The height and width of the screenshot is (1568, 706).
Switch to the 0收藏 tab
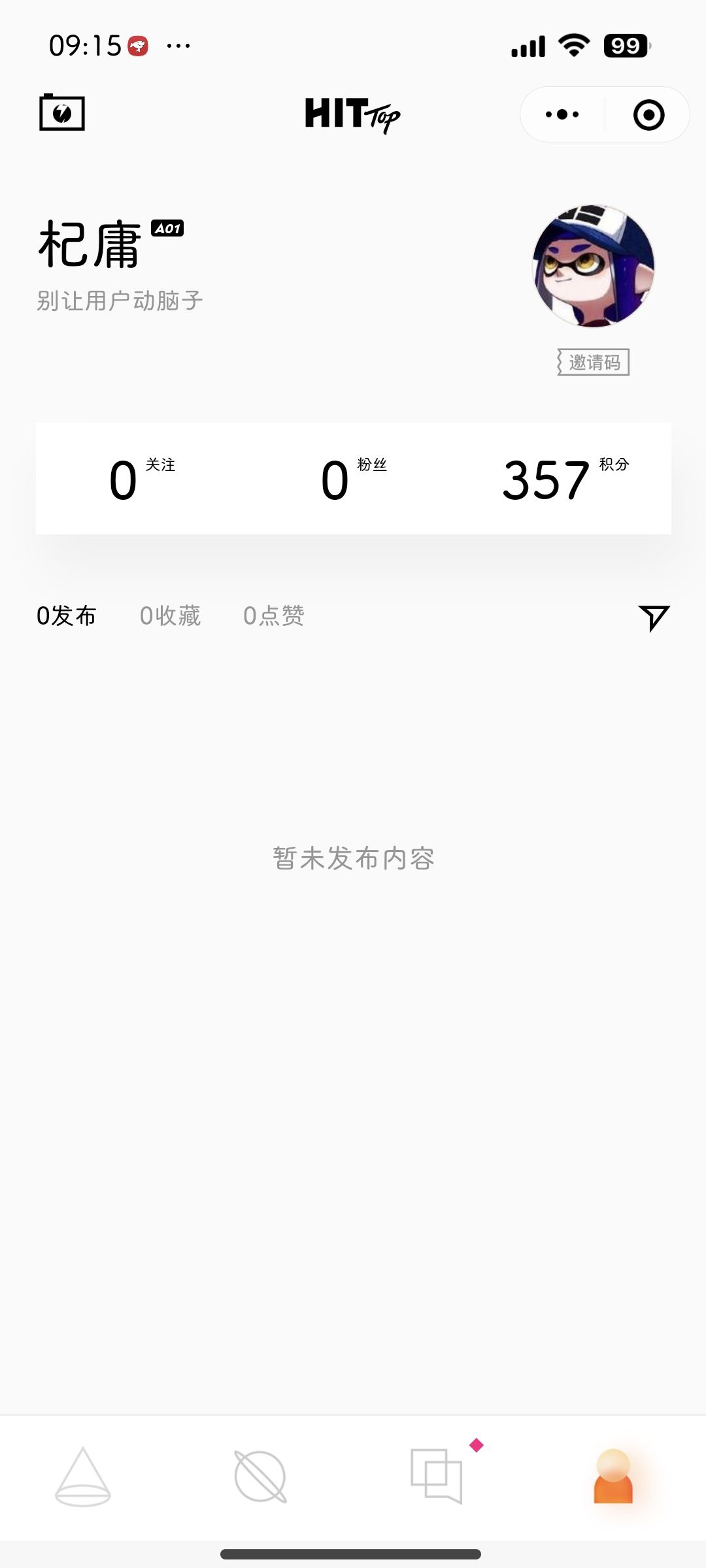[170, 615]
